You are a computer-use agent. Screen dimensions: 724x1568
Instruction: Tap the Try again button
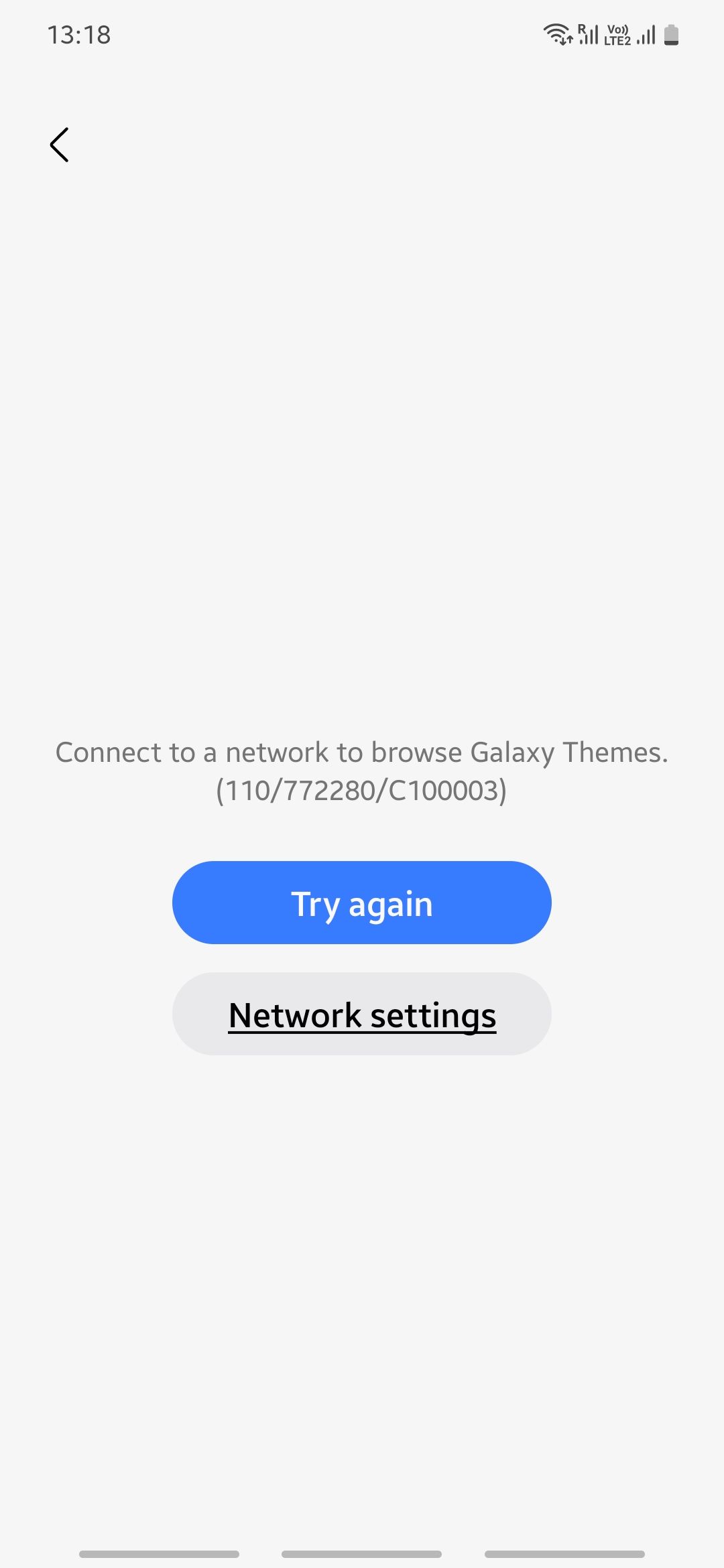(x=362, y=903)
